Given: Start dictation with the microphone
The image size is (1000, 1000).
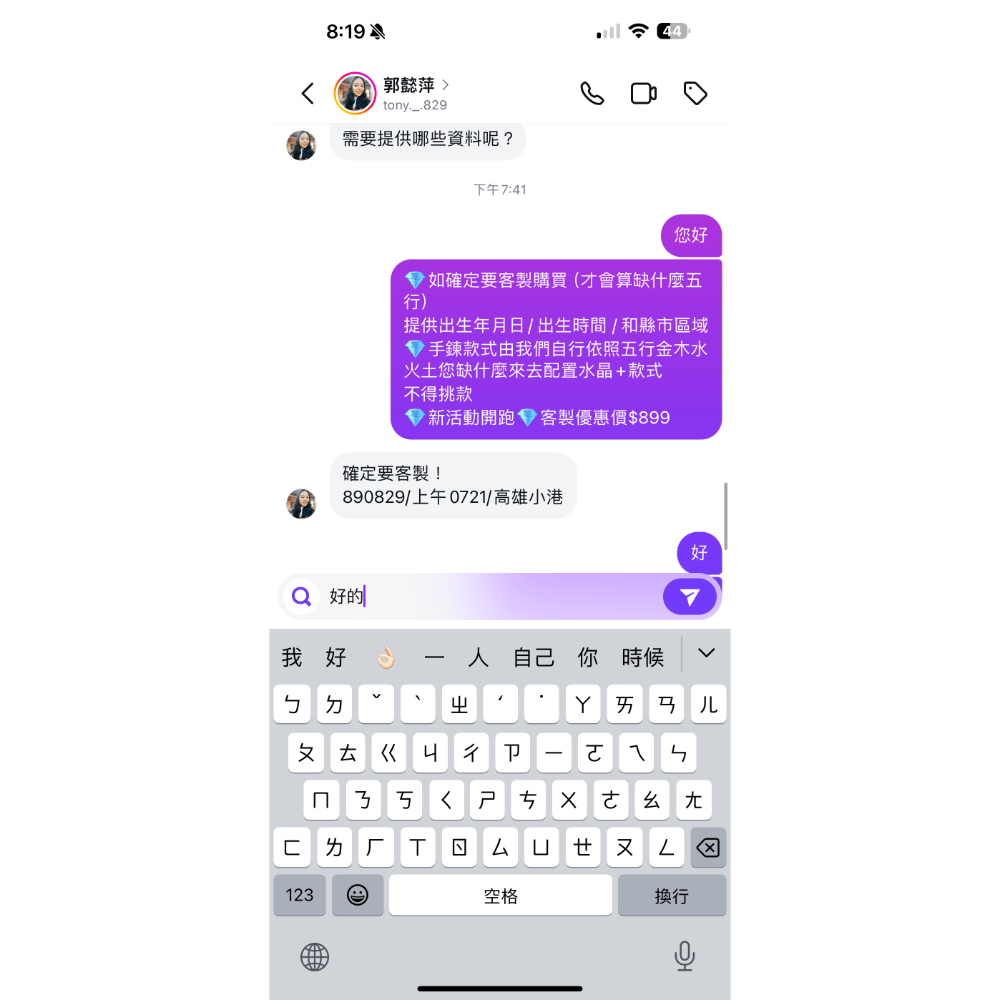Looking at the screenshot, I should 684,957.
